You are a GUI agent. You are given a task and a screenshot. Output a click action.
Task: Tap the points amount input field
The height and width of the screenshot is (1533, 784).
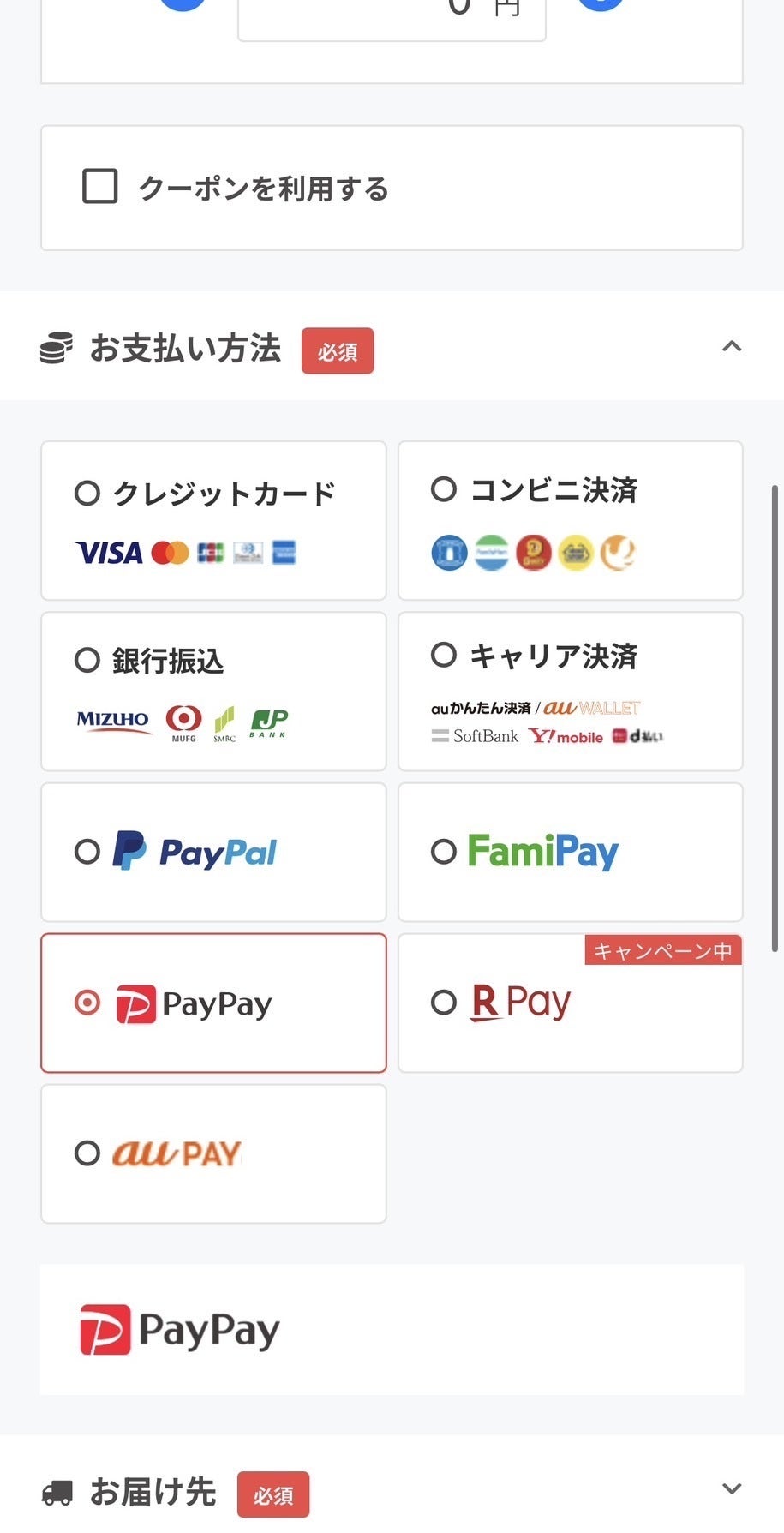[x=391, y=17]
